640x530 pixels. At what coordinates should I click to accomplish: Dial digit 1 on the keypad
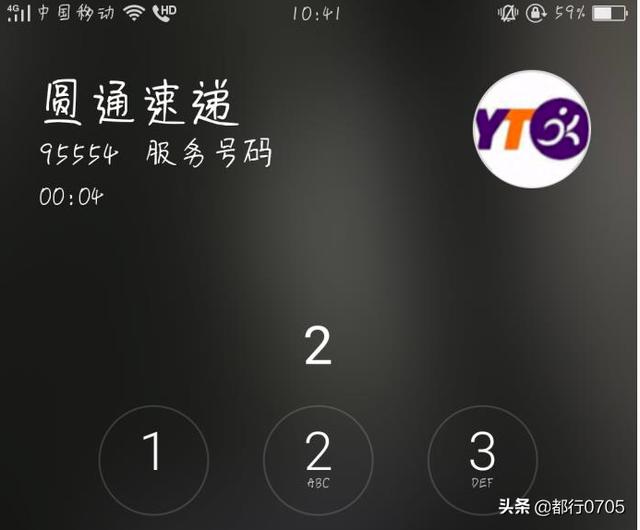pyautogui.click(x=153, y=458)
